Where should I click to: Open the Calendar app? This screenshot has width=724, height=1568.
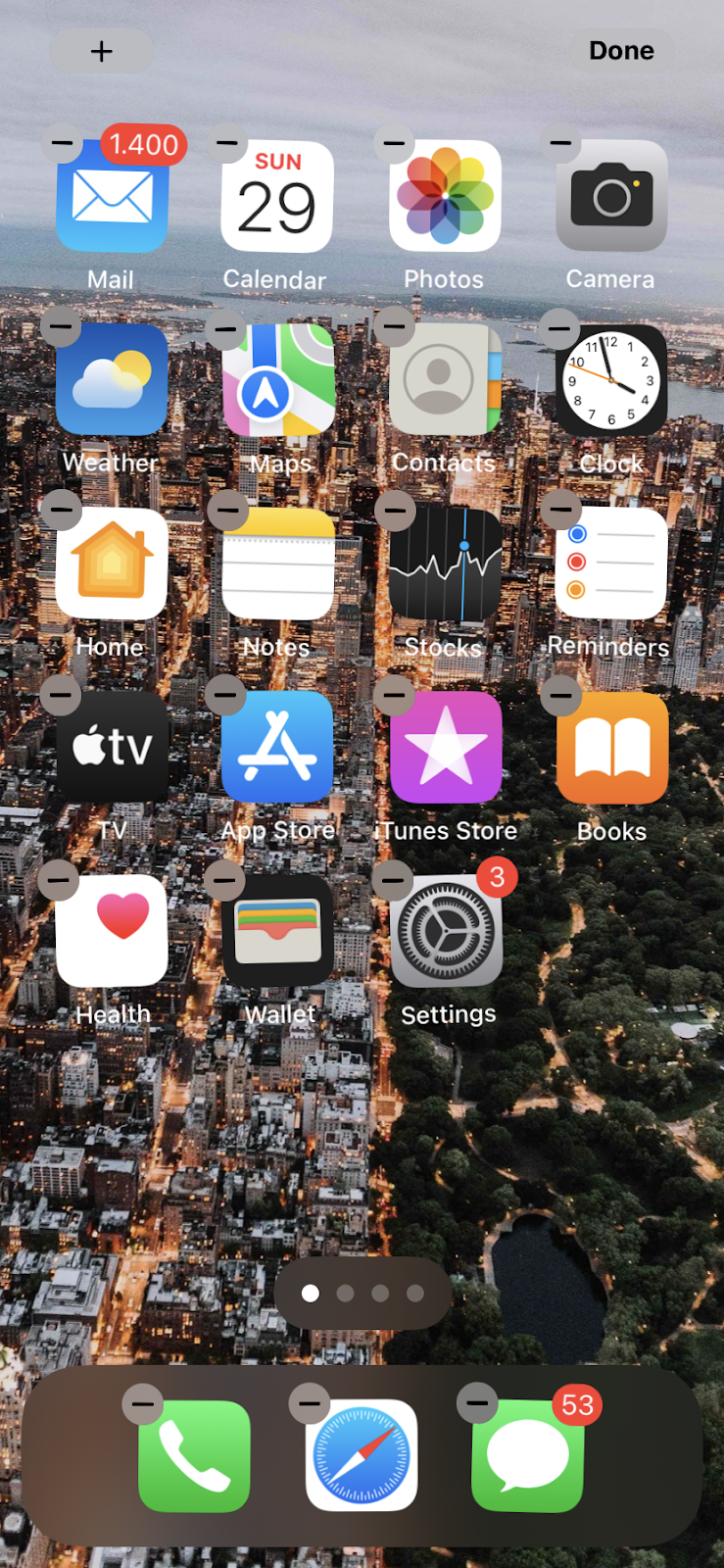(277, 197)
